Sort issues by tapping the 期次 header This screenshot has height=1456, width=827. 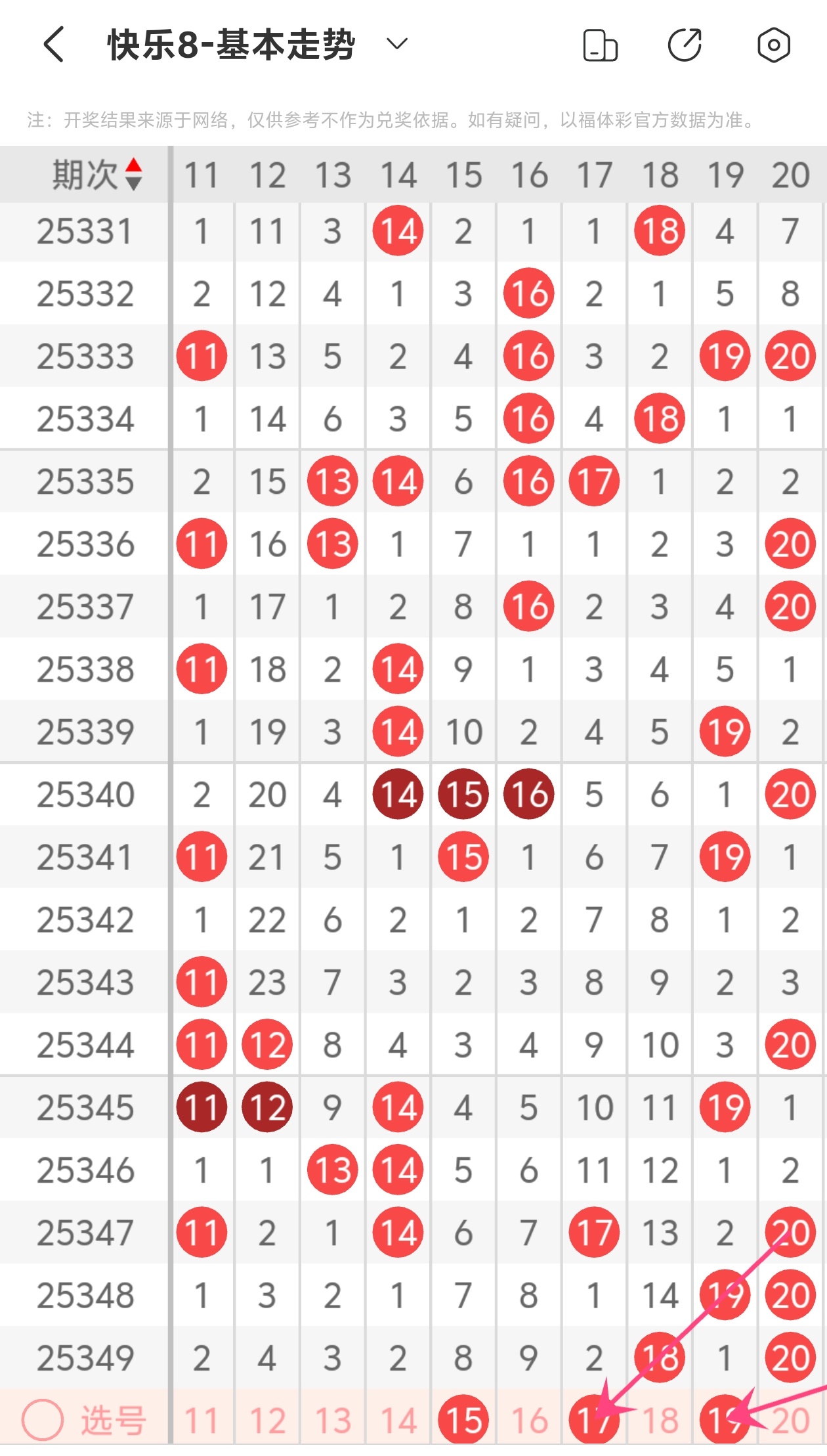pos(96,175)
